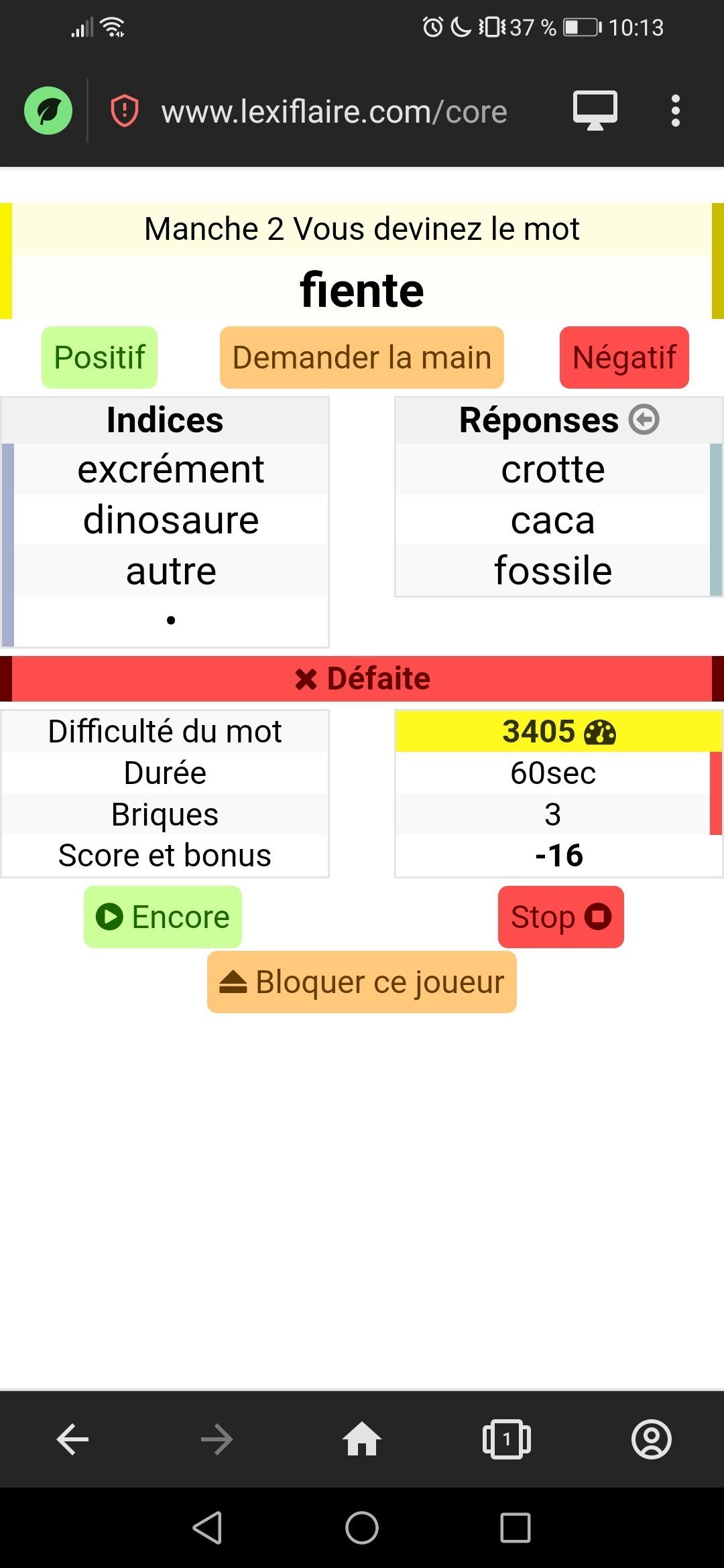The image size is (724, 1568).
Task: Show open browser tabs
Action: (507, 1439)
